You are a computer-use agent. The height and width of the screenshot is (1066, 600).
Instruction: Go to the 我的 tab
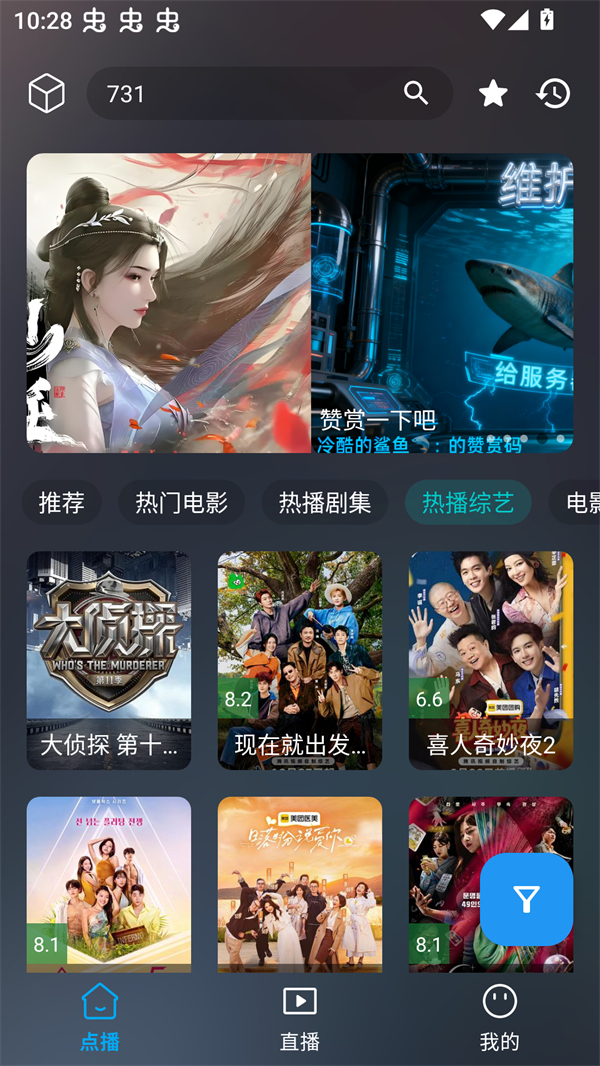[x=499, y=1018]
